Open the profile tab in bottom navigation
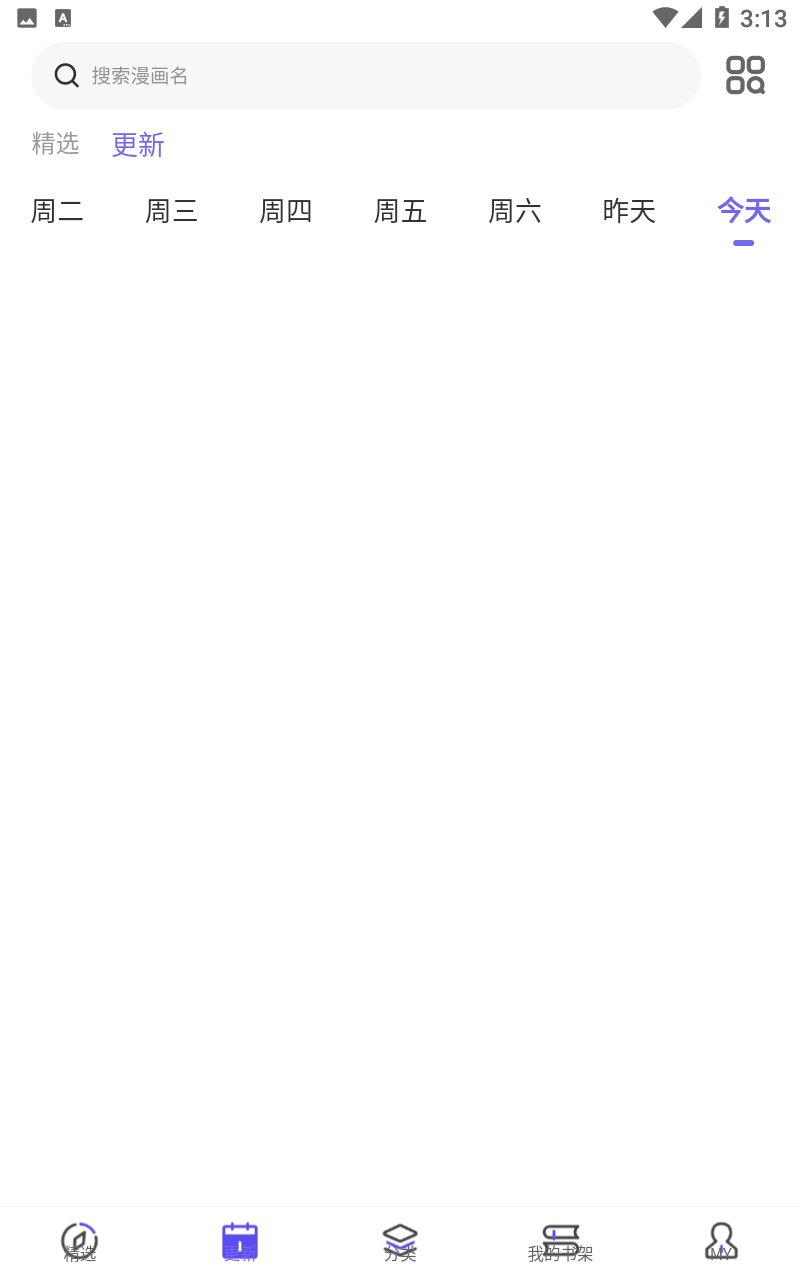The height and width of the screenshot is (1280, 800). tap(720, 1242)
